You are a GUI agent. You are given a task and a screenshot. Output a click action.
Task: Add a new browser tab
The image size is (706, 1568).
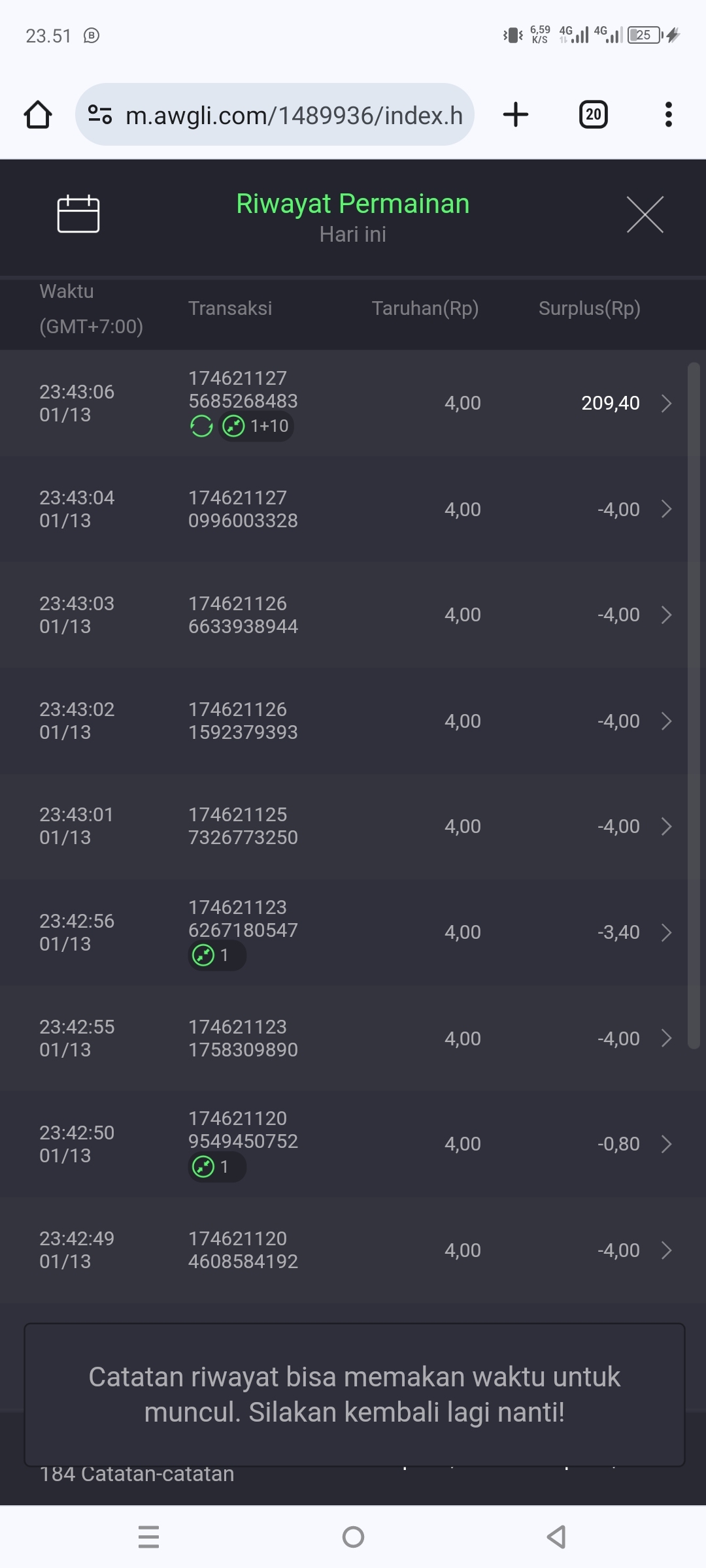coord(516,115)
